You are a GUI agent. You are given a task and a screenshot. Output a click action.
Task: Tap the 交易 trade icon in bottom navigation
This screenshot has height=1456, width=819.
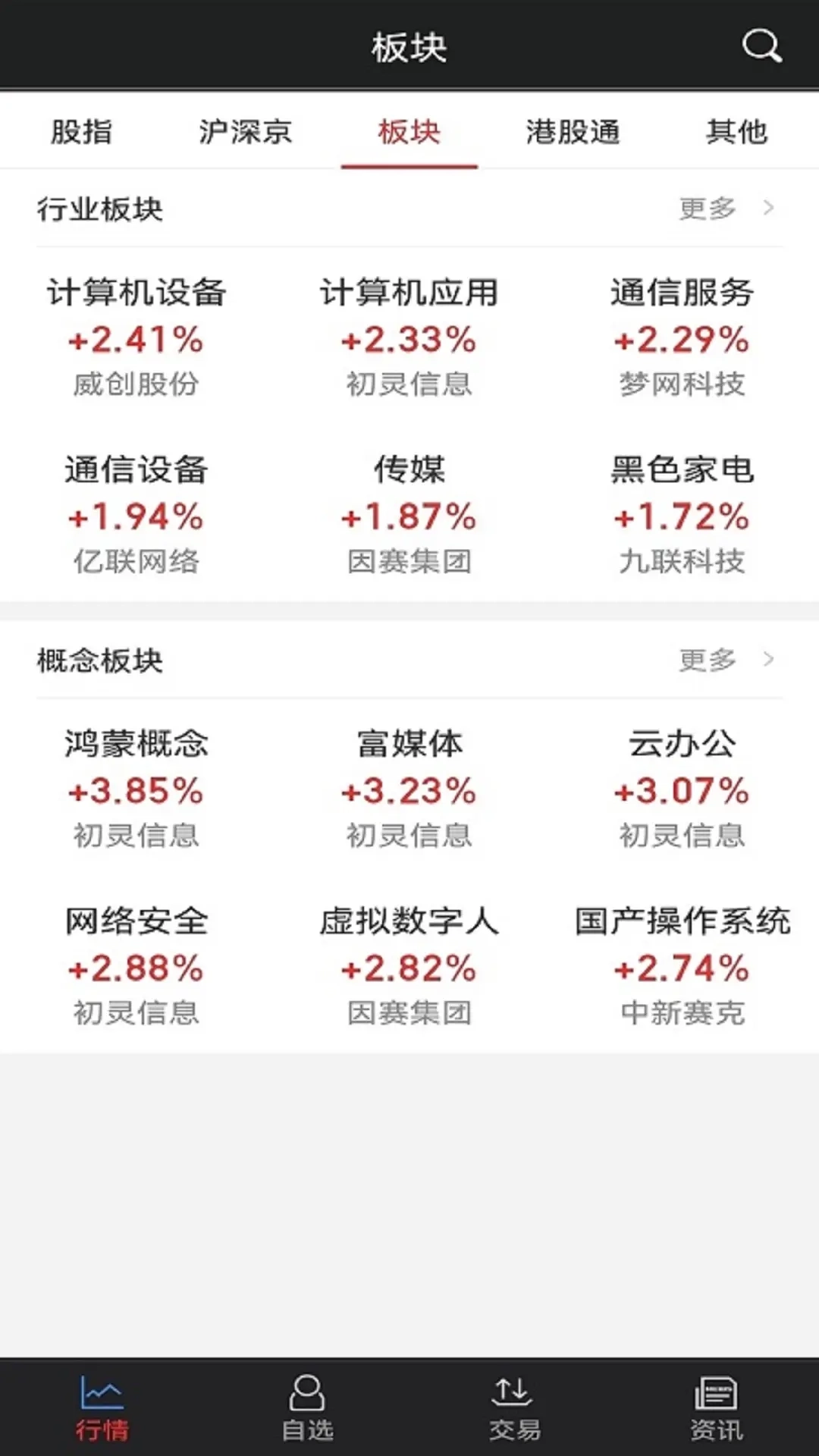[512, 1407]
